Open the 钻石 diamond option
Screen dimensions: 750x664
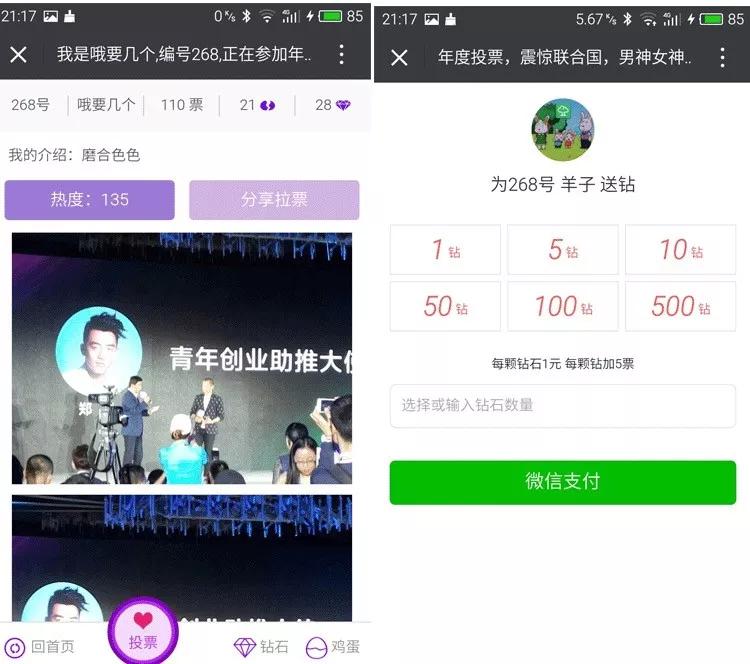click(261, 647)
